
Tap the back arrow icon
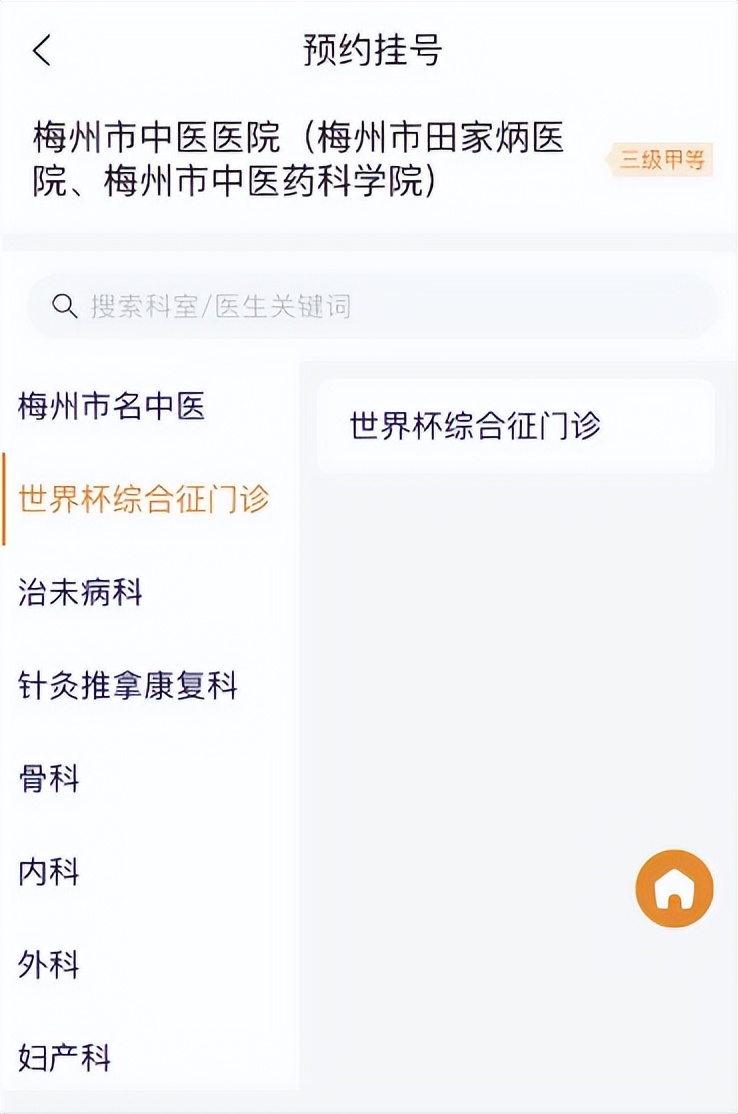tap(40, 49)
